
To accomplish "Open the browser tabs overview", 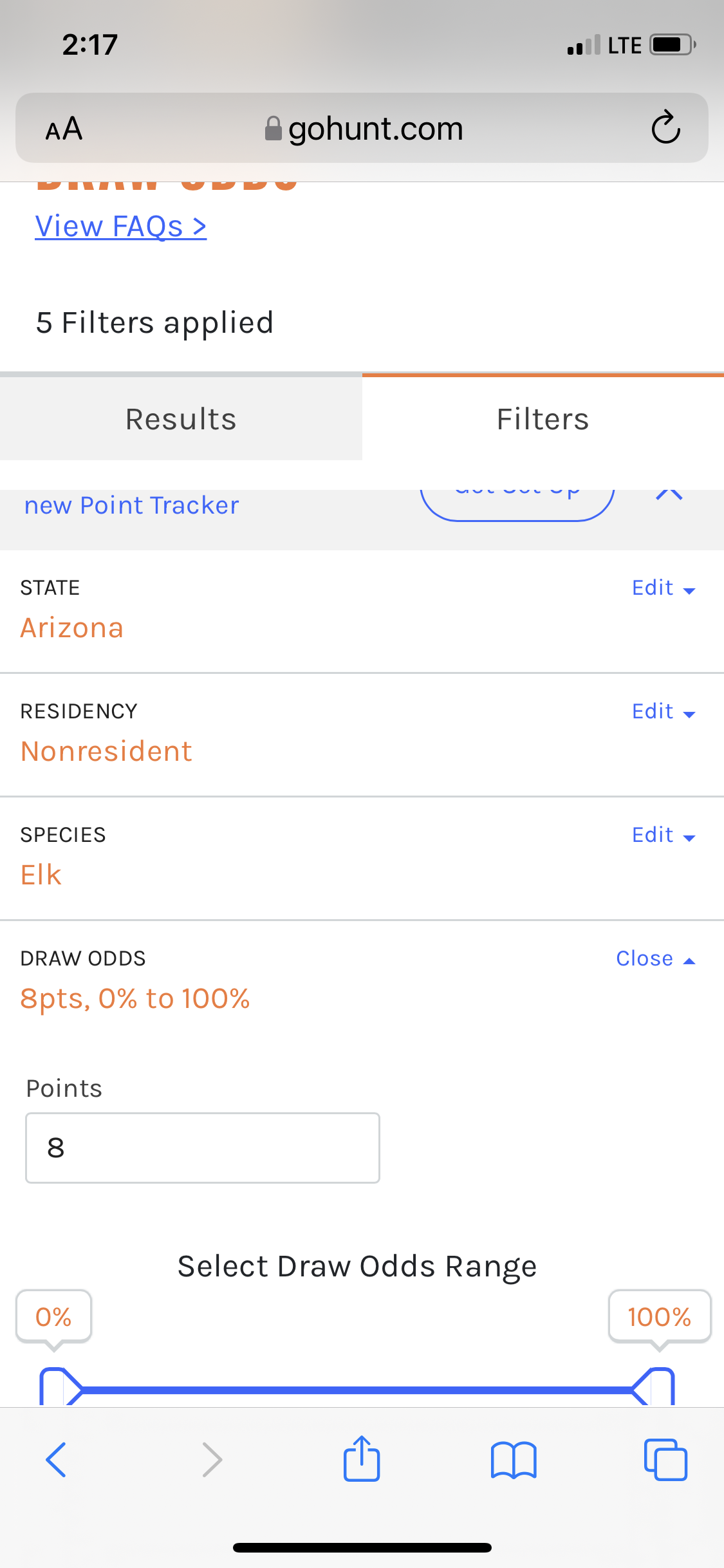I will pyautogui.click(x=666, y=1459).
